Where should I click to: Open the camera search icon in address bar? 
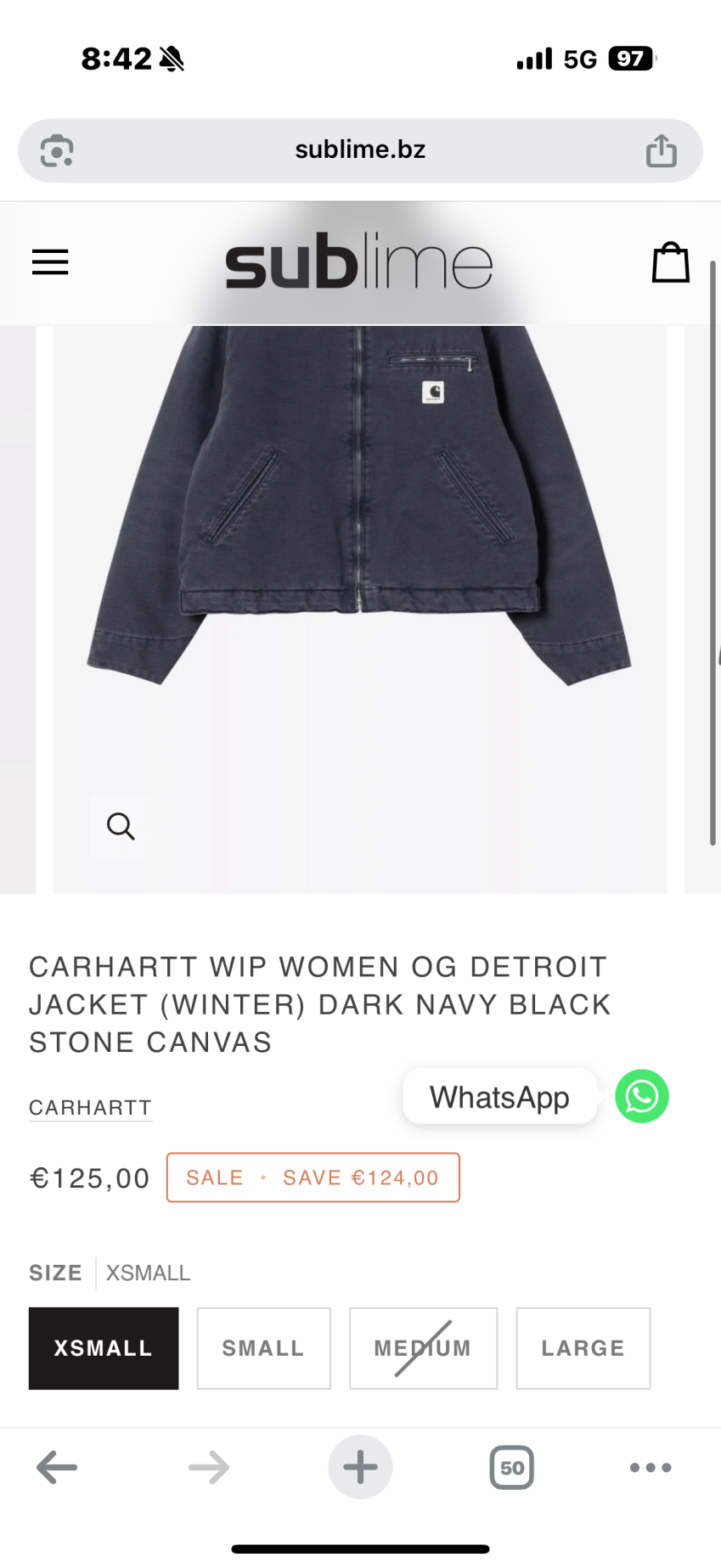pos(57,151)
